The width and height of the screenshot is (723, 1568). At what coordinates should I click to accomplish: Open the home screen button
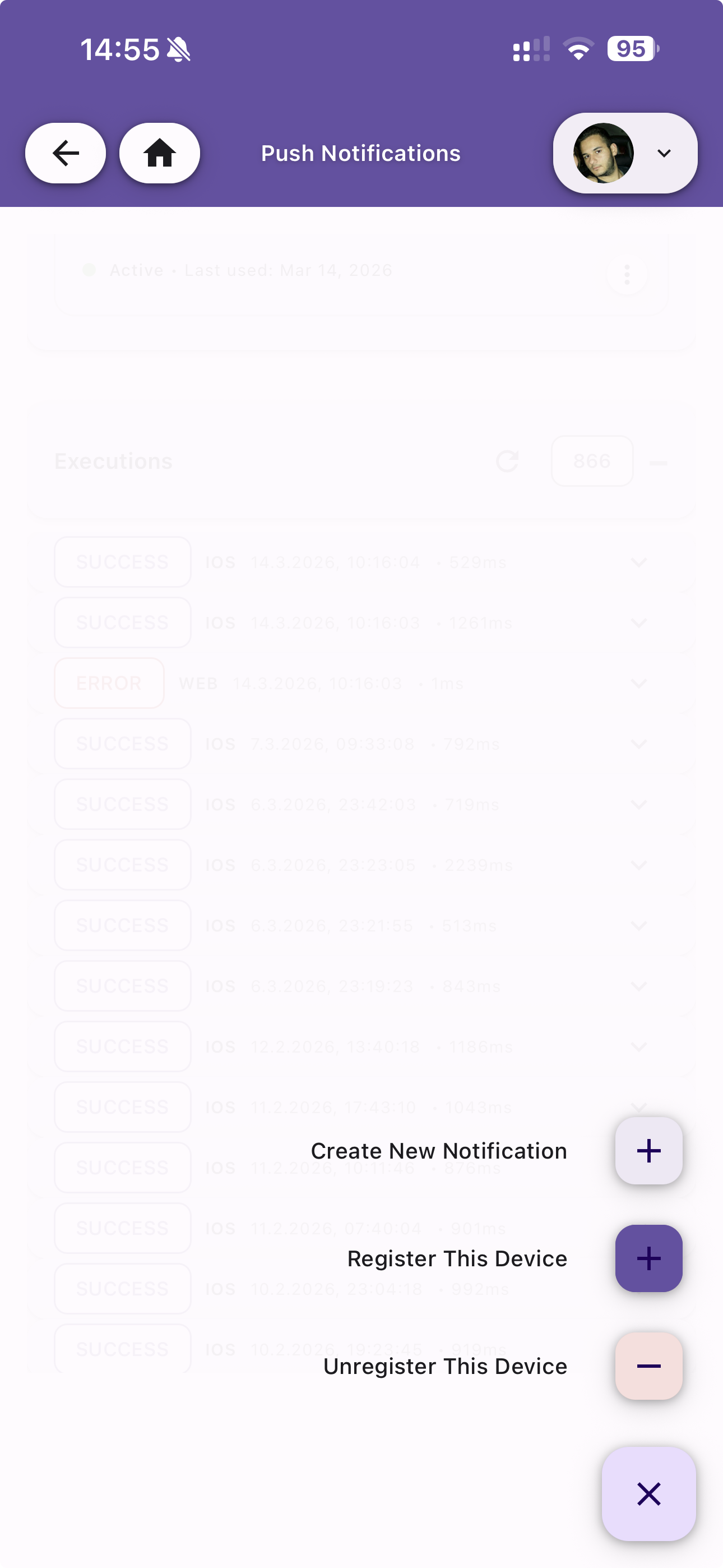pyautogui.click(x=159, y=153)
